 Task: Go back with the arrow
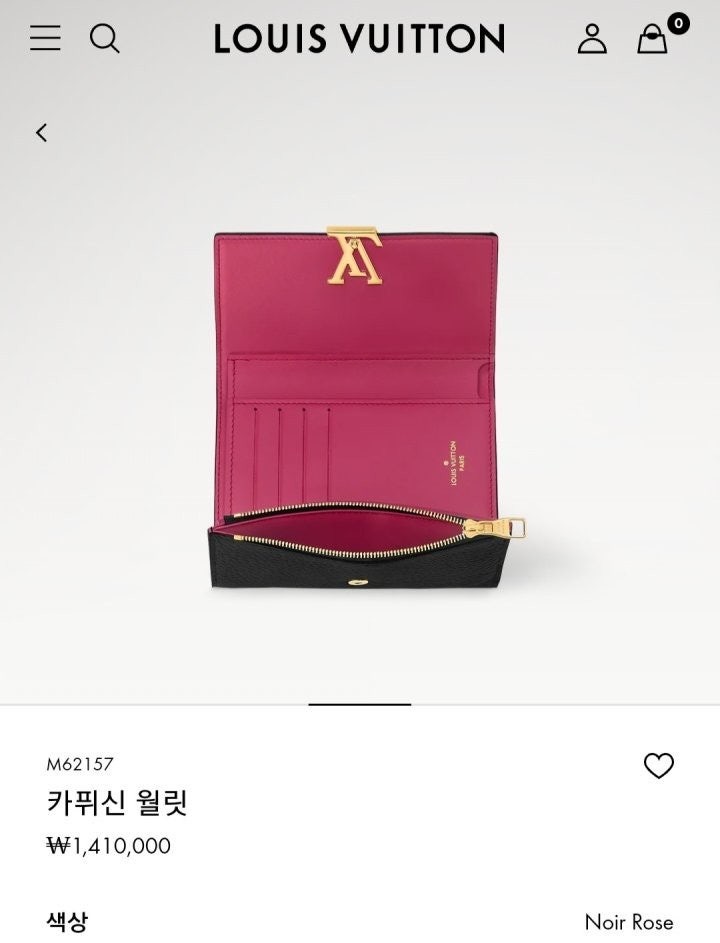tap(41, 132)
